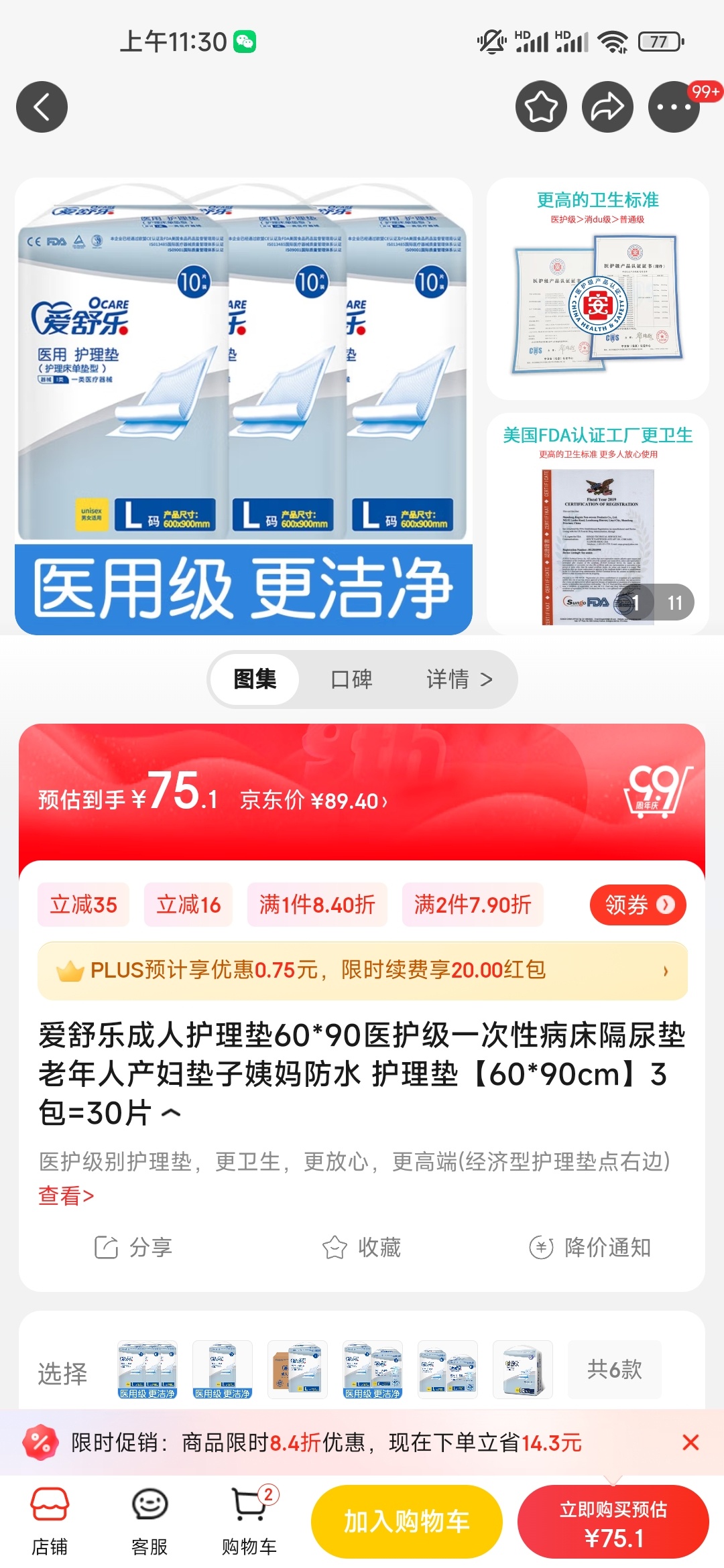
Task: Tap the yellow 加入购物车 button
Action: point(406,1522)
